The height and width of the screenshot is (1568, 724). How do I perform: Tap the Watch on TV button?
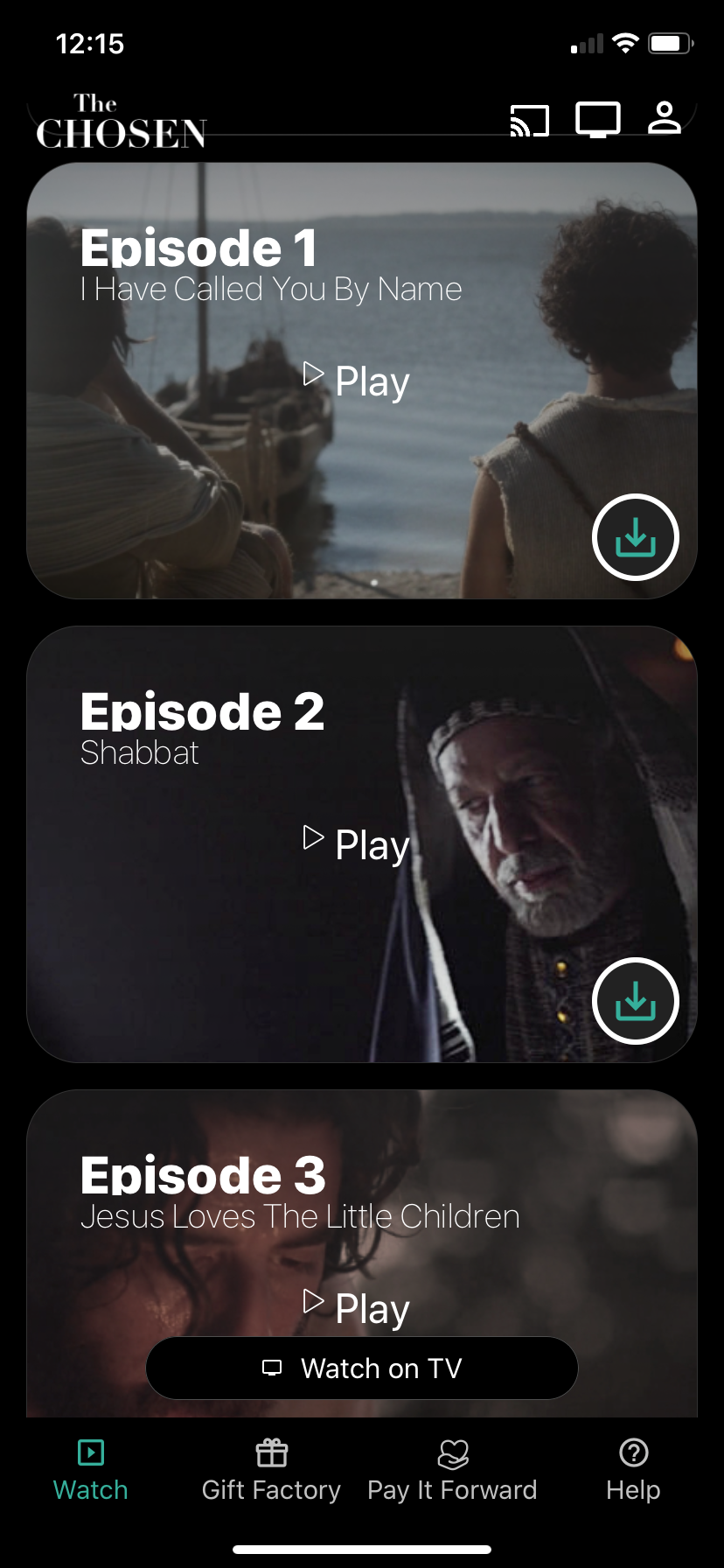(x=362, y=1368)
